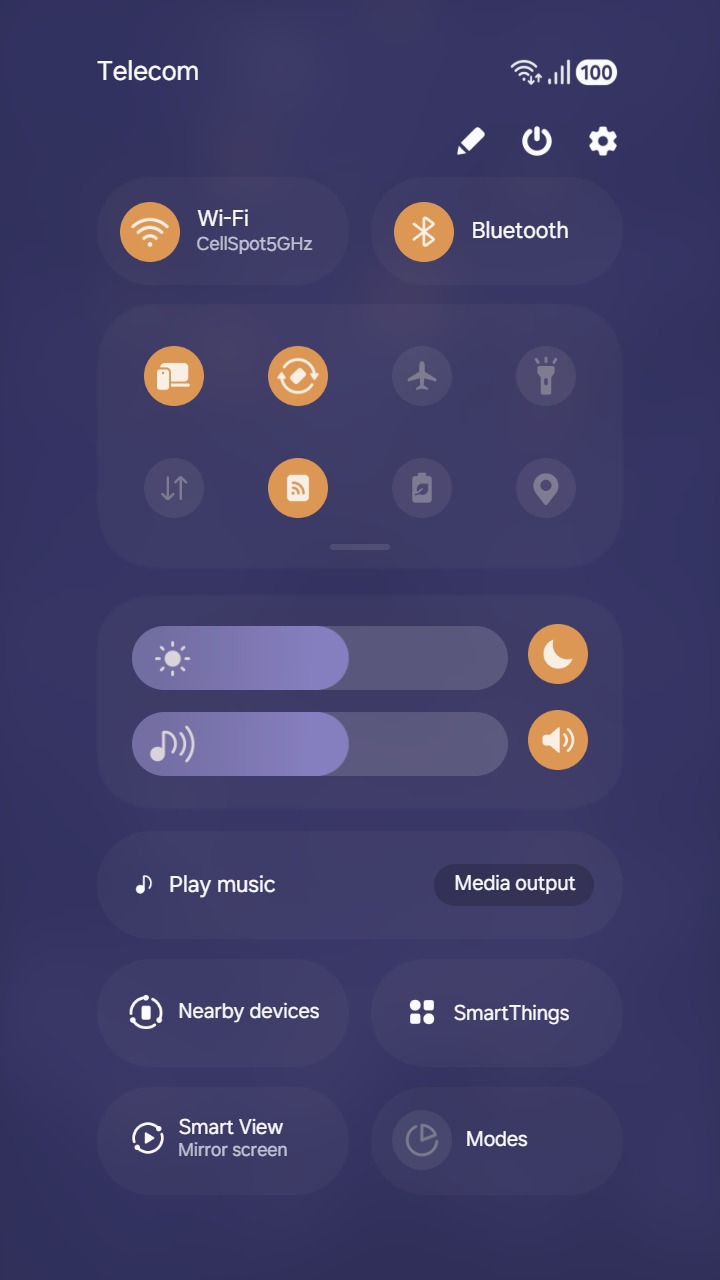Set a level on the brightness slider
This screenshot has width=720, height=1280.
point(320,658)
